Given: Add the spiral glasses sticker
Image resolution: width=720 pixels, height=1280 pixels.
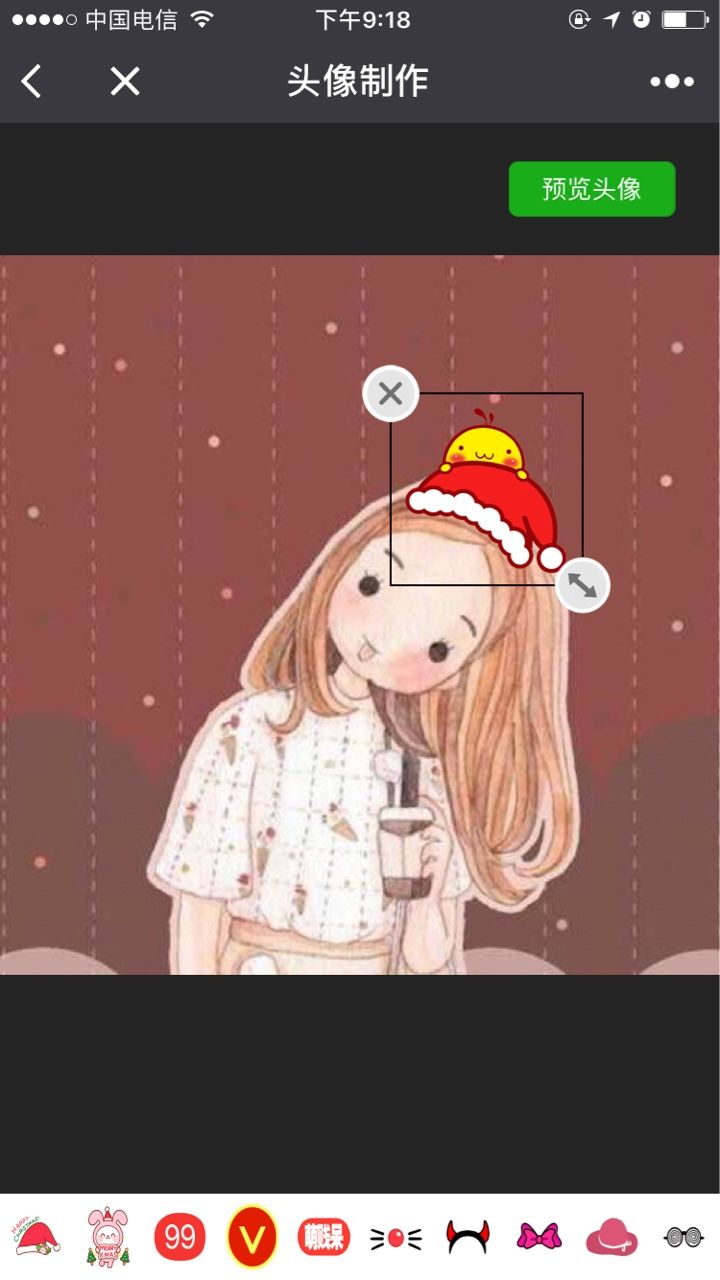Looking at the screenshot, I should point(684,1237).
